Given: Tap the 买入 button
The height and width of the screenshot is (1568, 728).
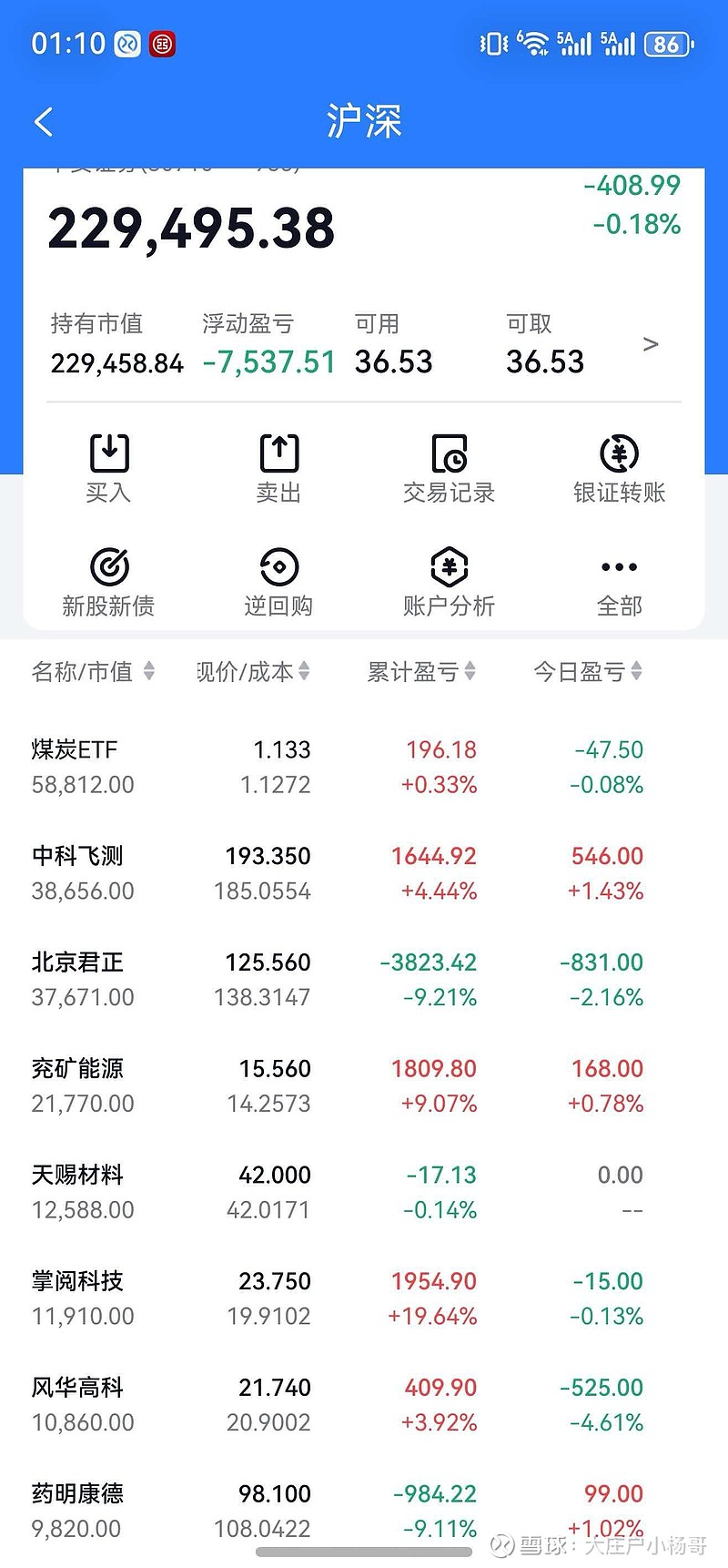Looking at the screenshot, I should coord(108,468).
